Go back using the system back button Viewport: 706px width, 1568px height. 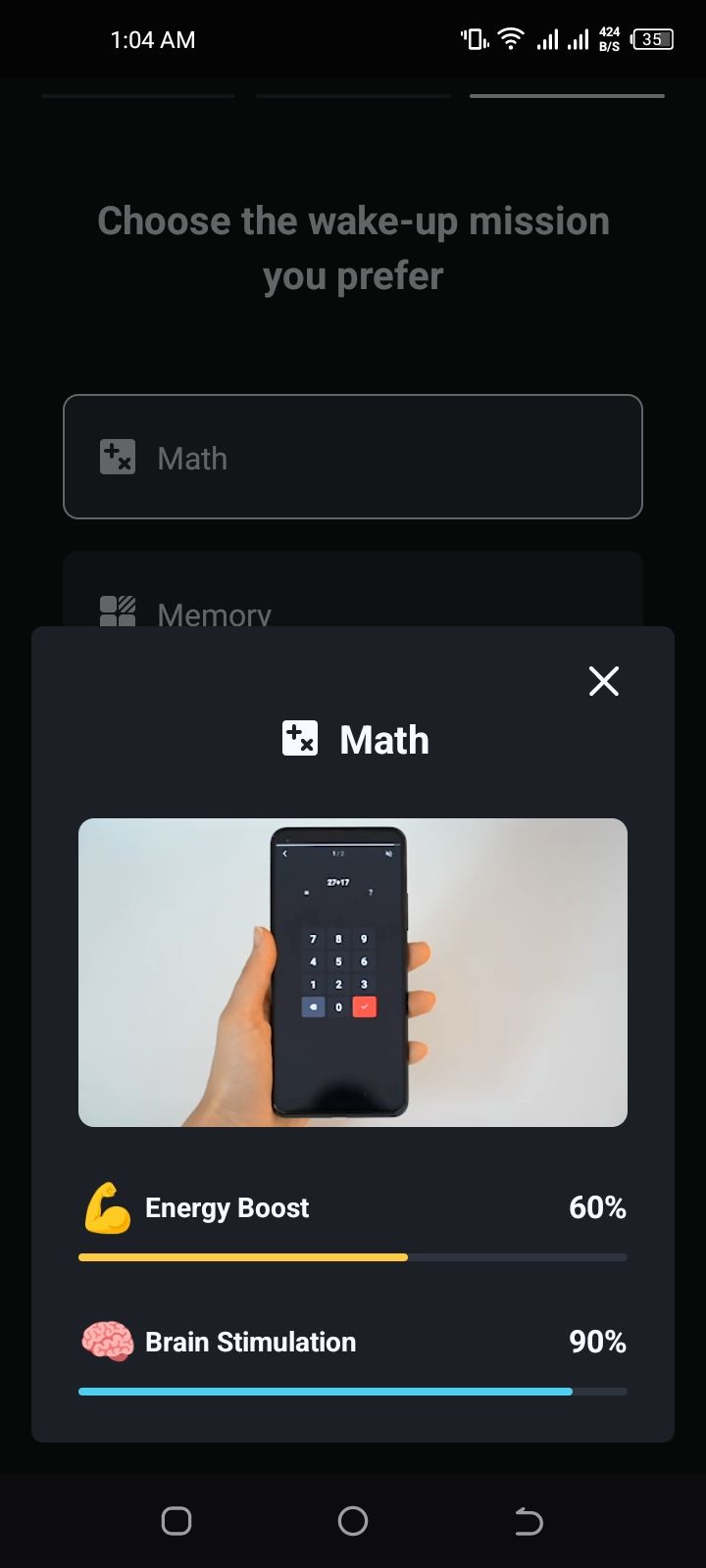click(x=529, y=1521)
